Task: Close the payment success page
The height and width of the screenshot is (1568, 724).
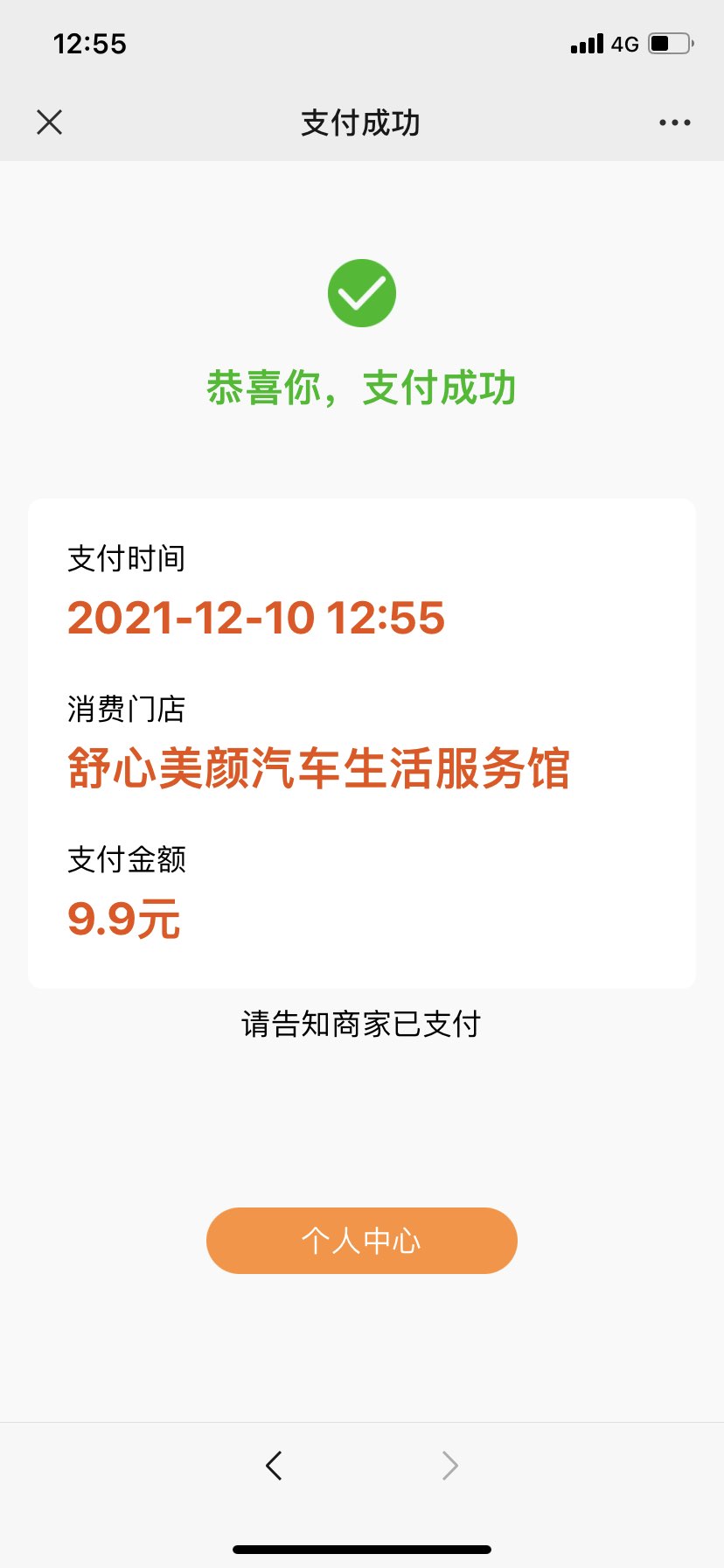Action: (x=50, y=122)
